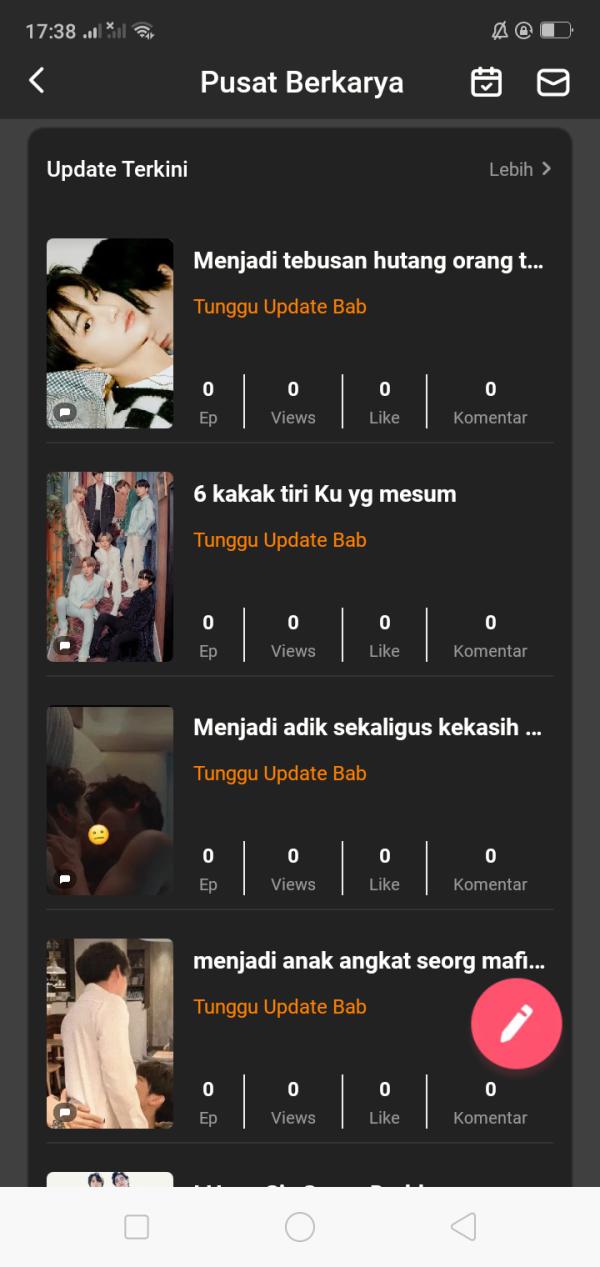This screenshot has height=1267, width=600.
Task: Open story "6 kakak tiri Ku yg mesum"
Action: pos(325,494)
